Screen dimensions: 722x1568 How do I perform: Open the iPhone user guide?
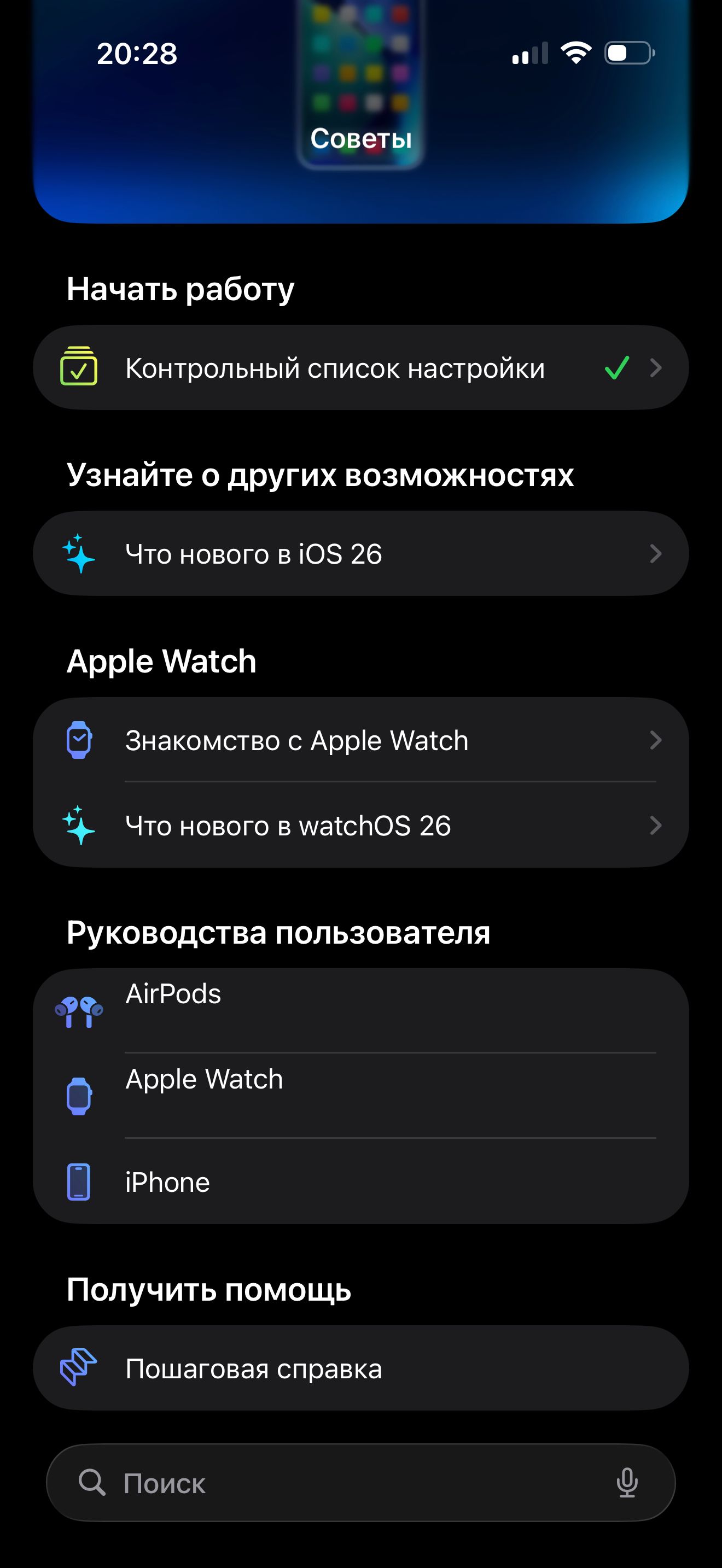(x=360, y=1182)
